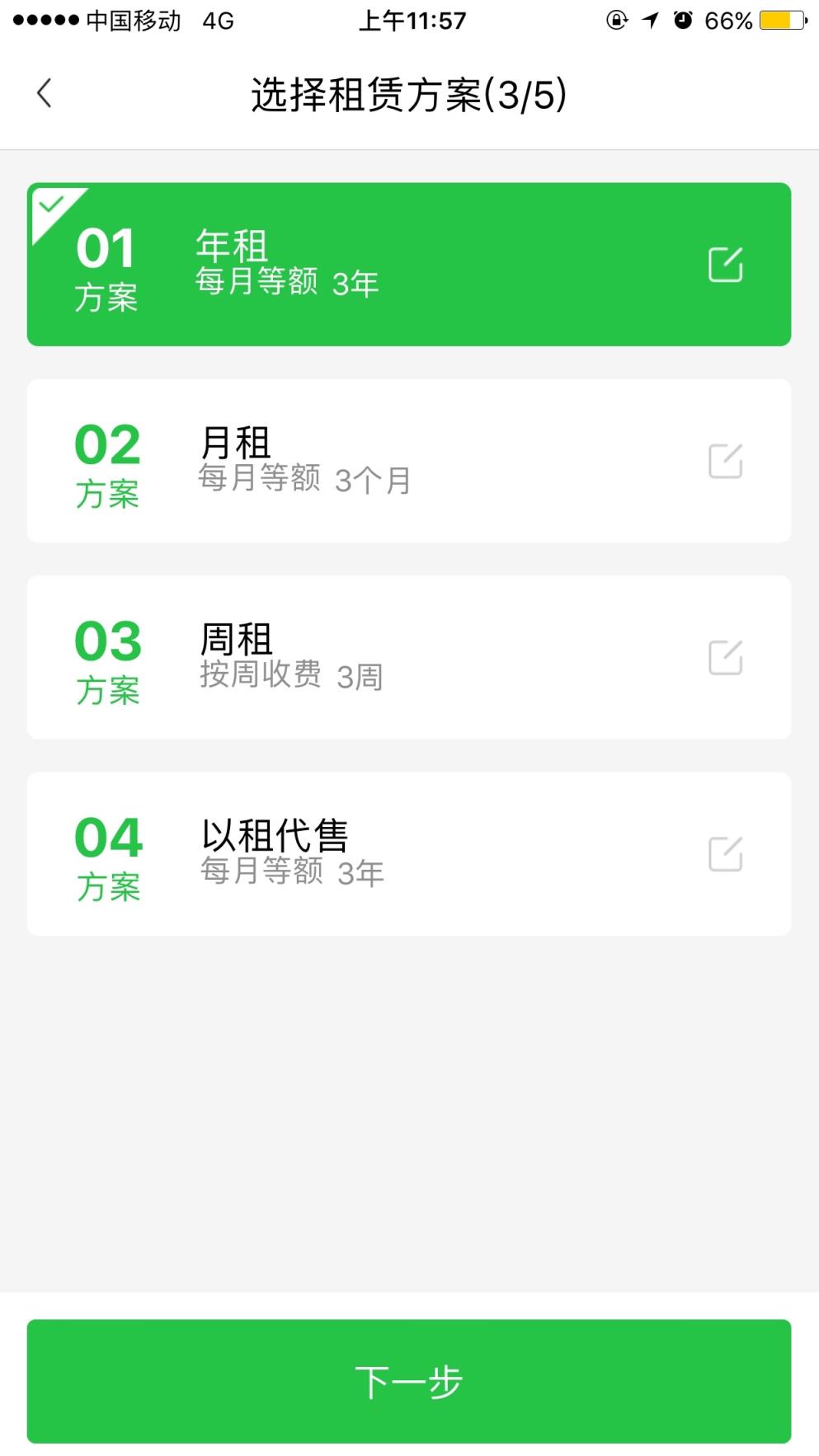Click the 4G network indicator
The height and width of the screenshot is (1456, 819).
click(216, 21)
